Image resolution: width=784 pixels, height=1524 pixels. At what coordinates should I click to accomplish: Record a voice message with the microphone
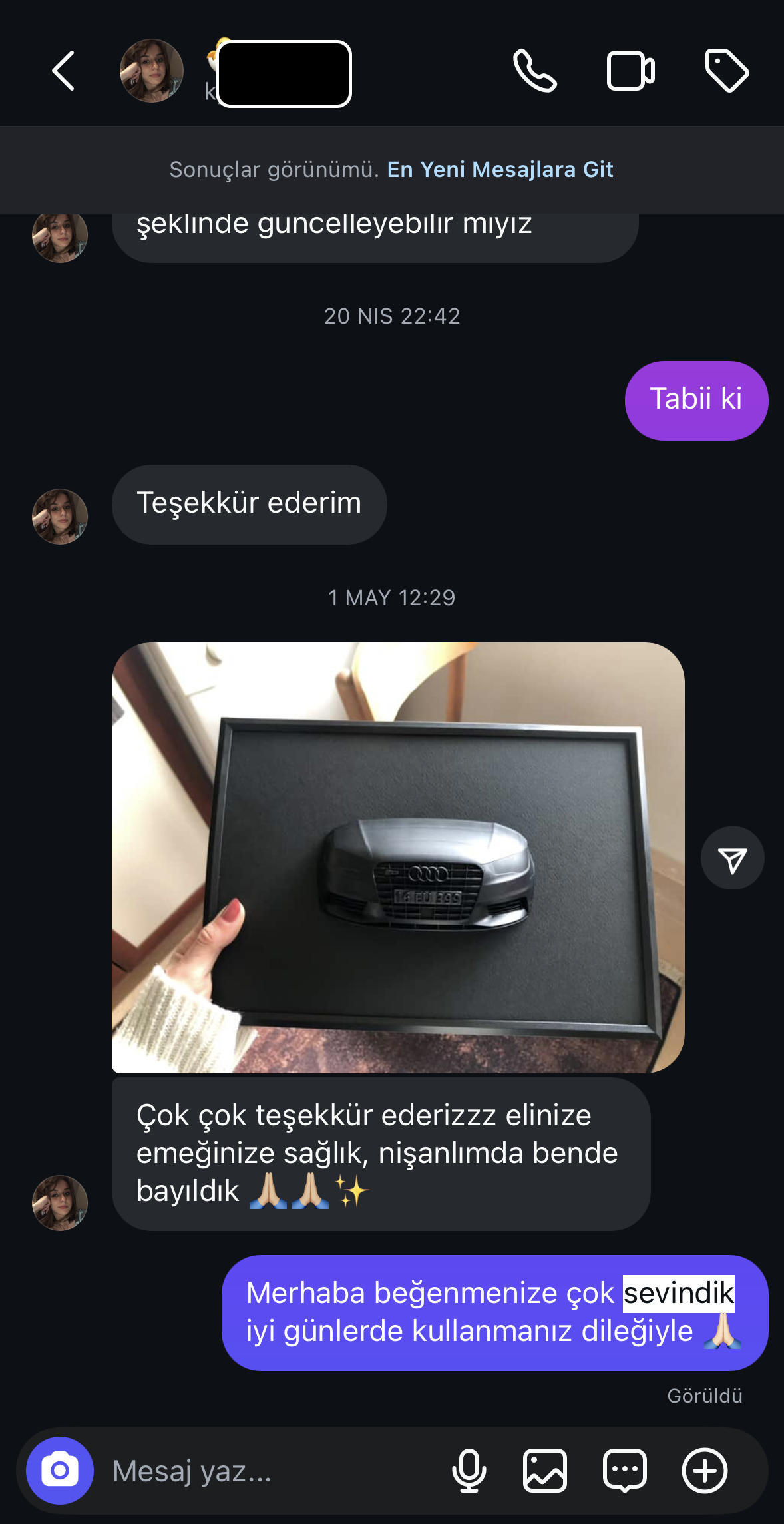click(469, 1471)
